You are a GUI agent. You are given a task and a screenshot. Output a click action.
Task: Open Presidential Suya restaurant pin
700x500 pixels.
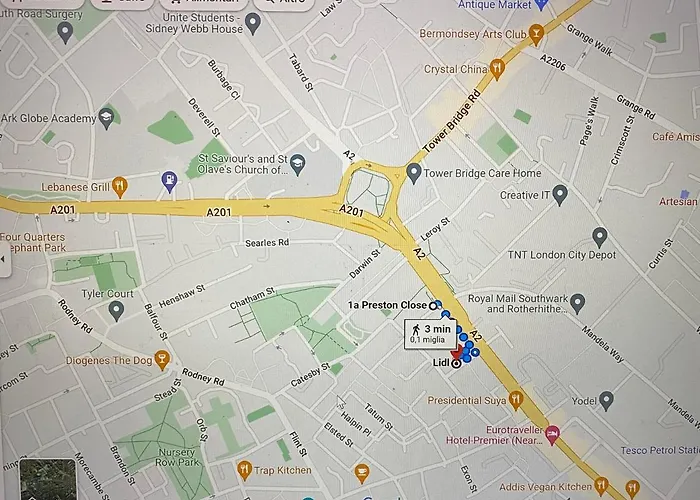(516, 400)
